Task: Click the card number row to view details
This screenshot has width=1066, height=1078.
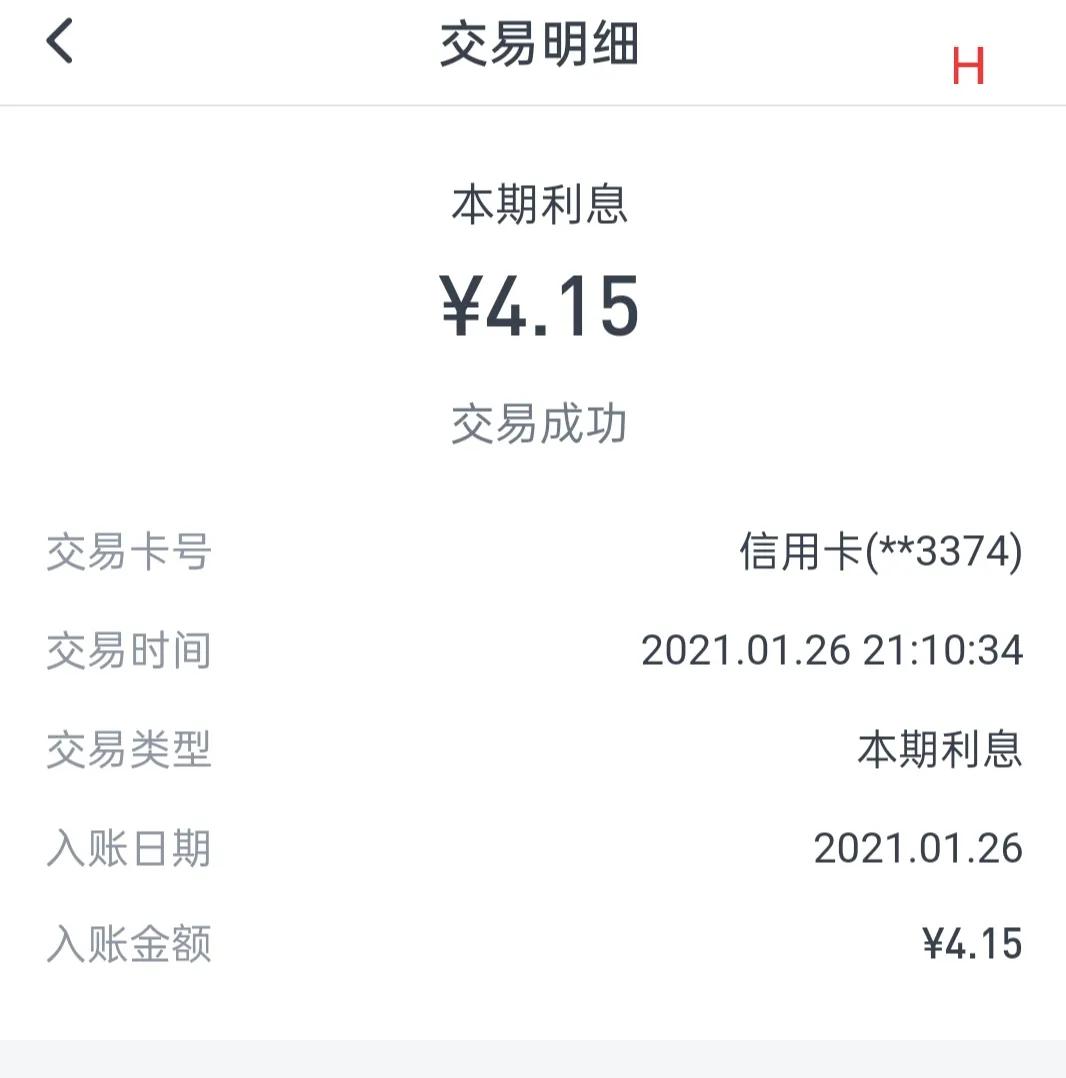Action: (533, 551)
